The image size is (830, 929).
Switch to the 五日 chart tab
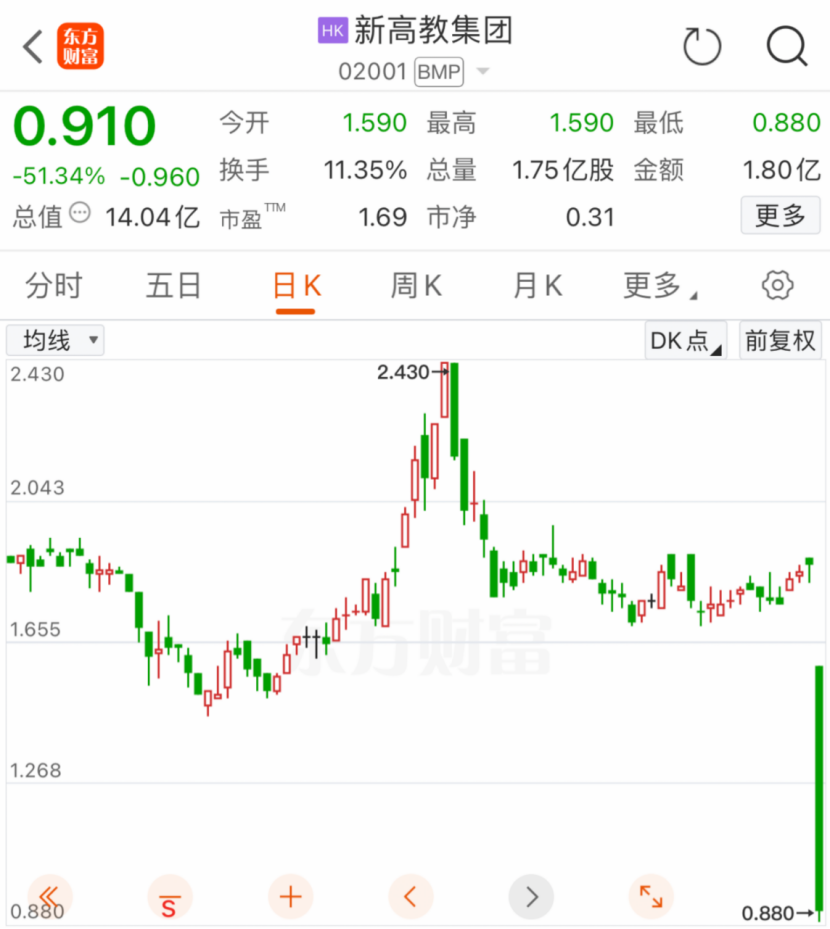point(174,286)
